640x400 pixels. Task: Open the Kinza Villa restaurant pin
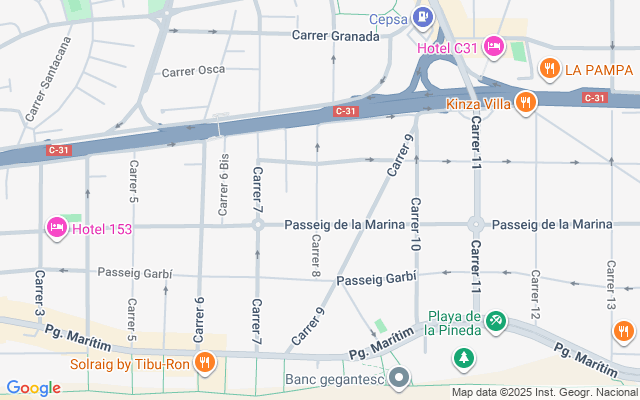(526, 102)
